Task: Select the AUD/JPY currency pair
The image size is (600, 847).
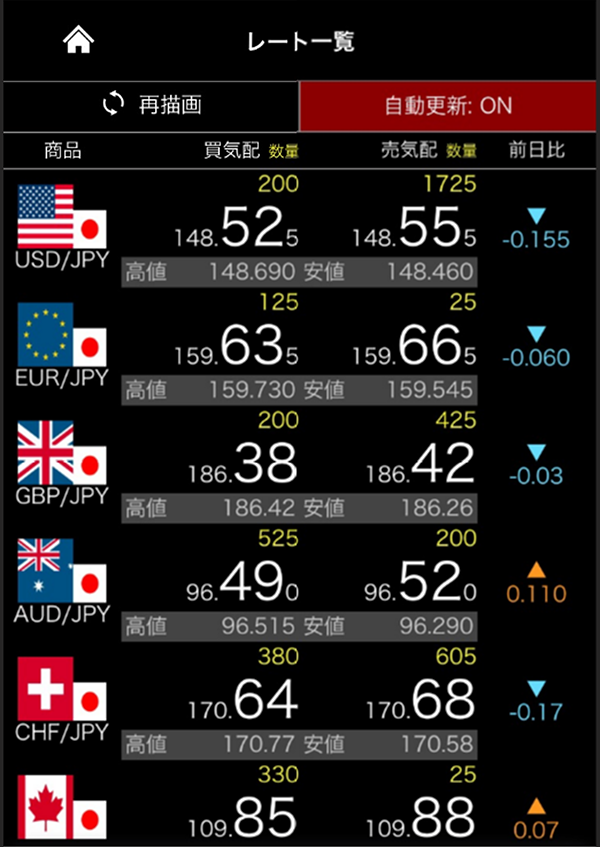Action: 62,582
